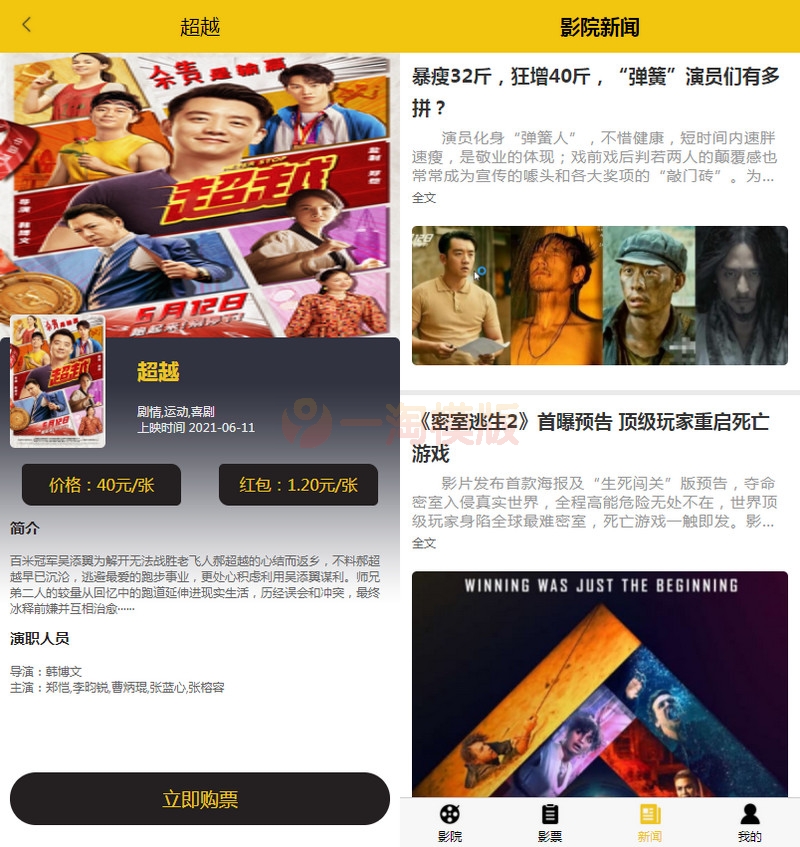This screenshot has width=800, height=847.
Task: View the 密室逃生2 poster image
Action: coord(600,683)
